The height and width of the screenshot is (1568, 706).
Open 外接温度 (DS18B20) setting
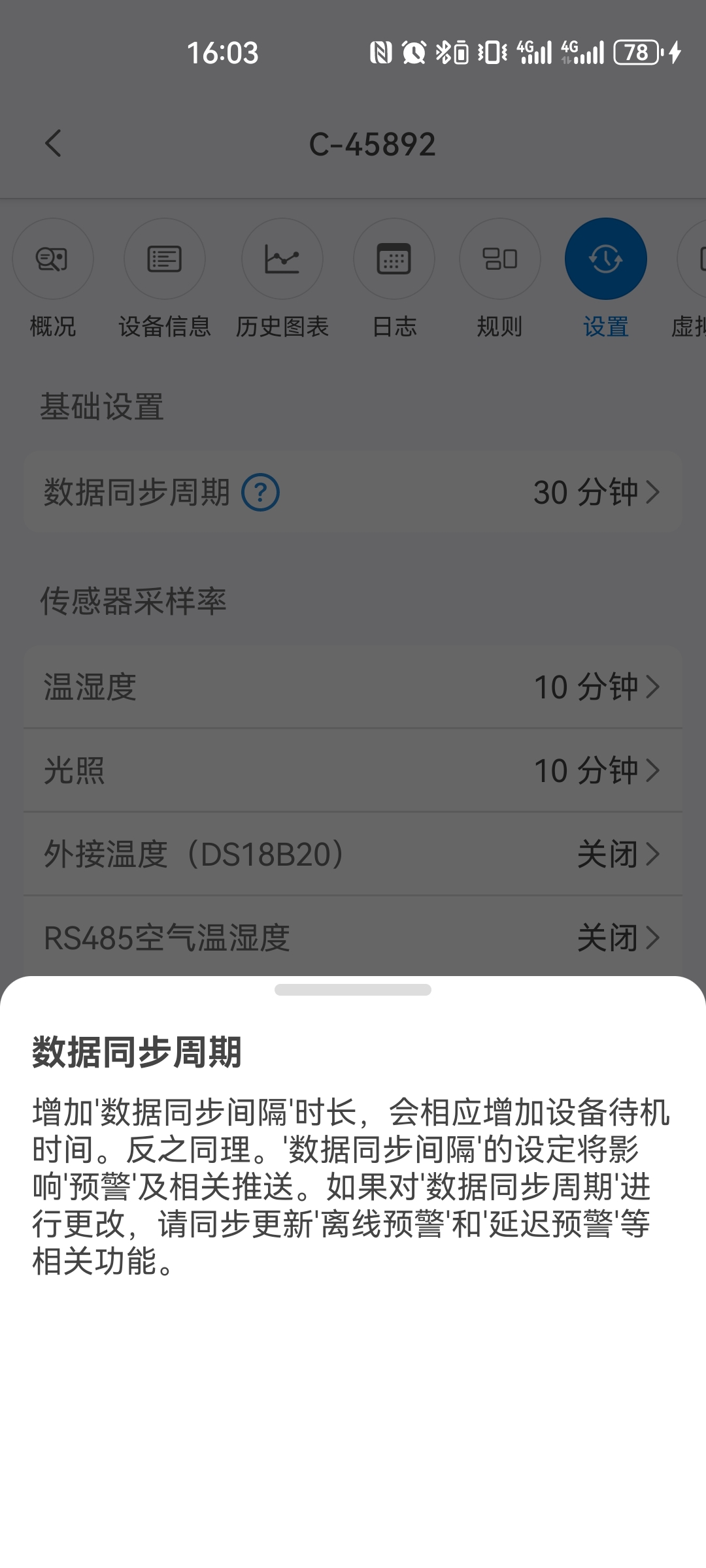(x=353, y=855)
